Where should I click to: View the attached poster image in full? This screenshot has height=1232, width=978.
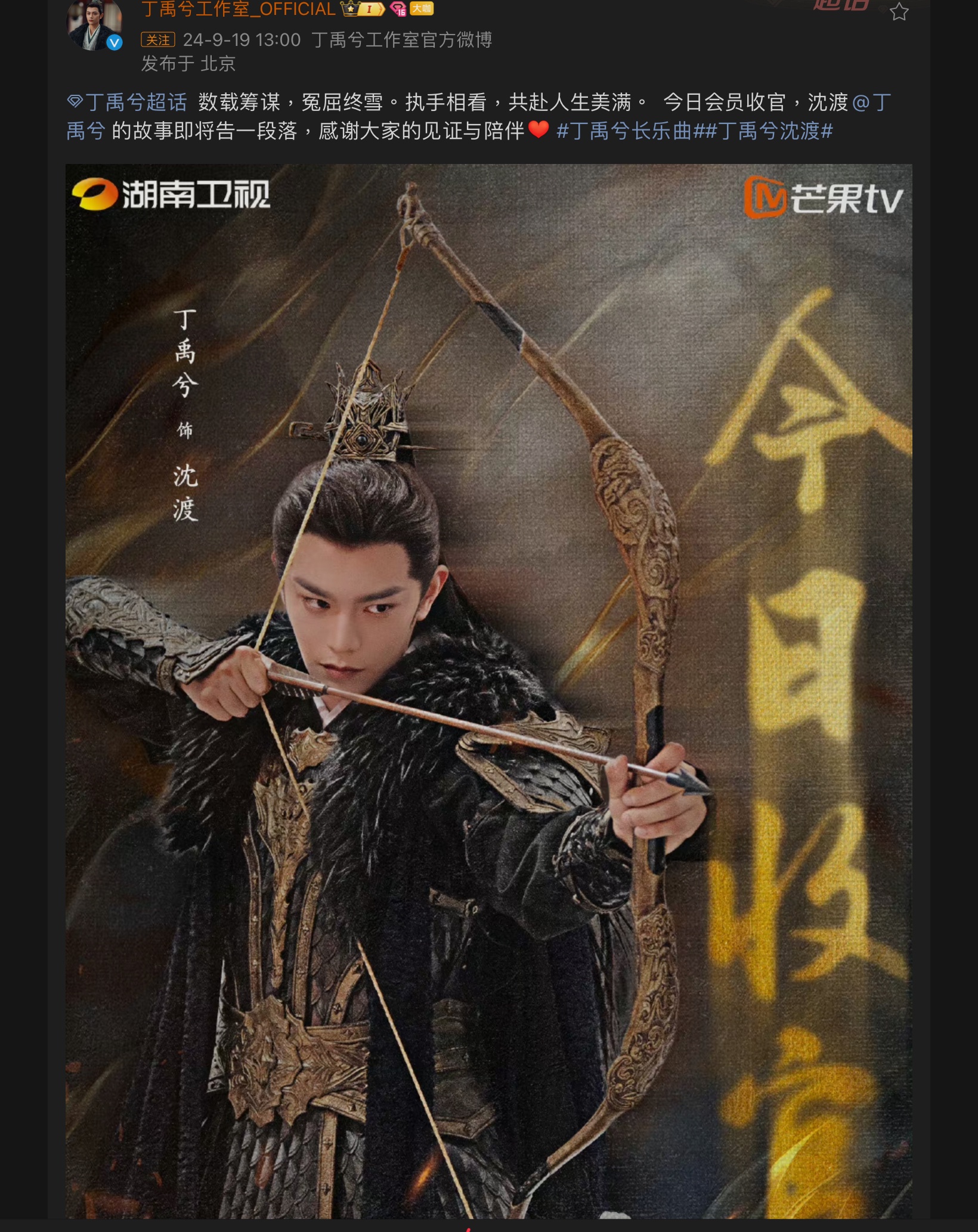488,692
